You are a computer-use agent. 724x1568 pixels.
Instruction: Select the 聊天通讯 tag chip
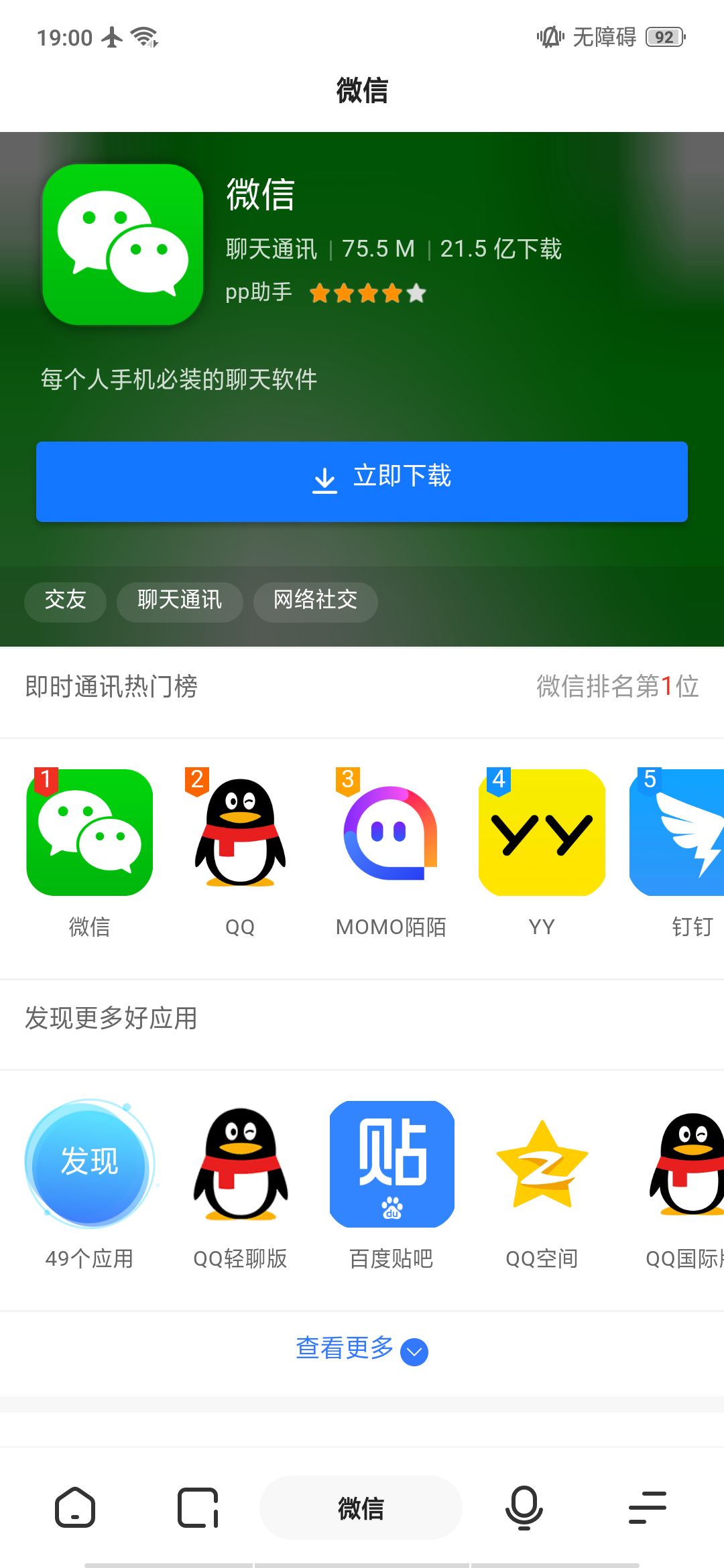pos(179,600)
